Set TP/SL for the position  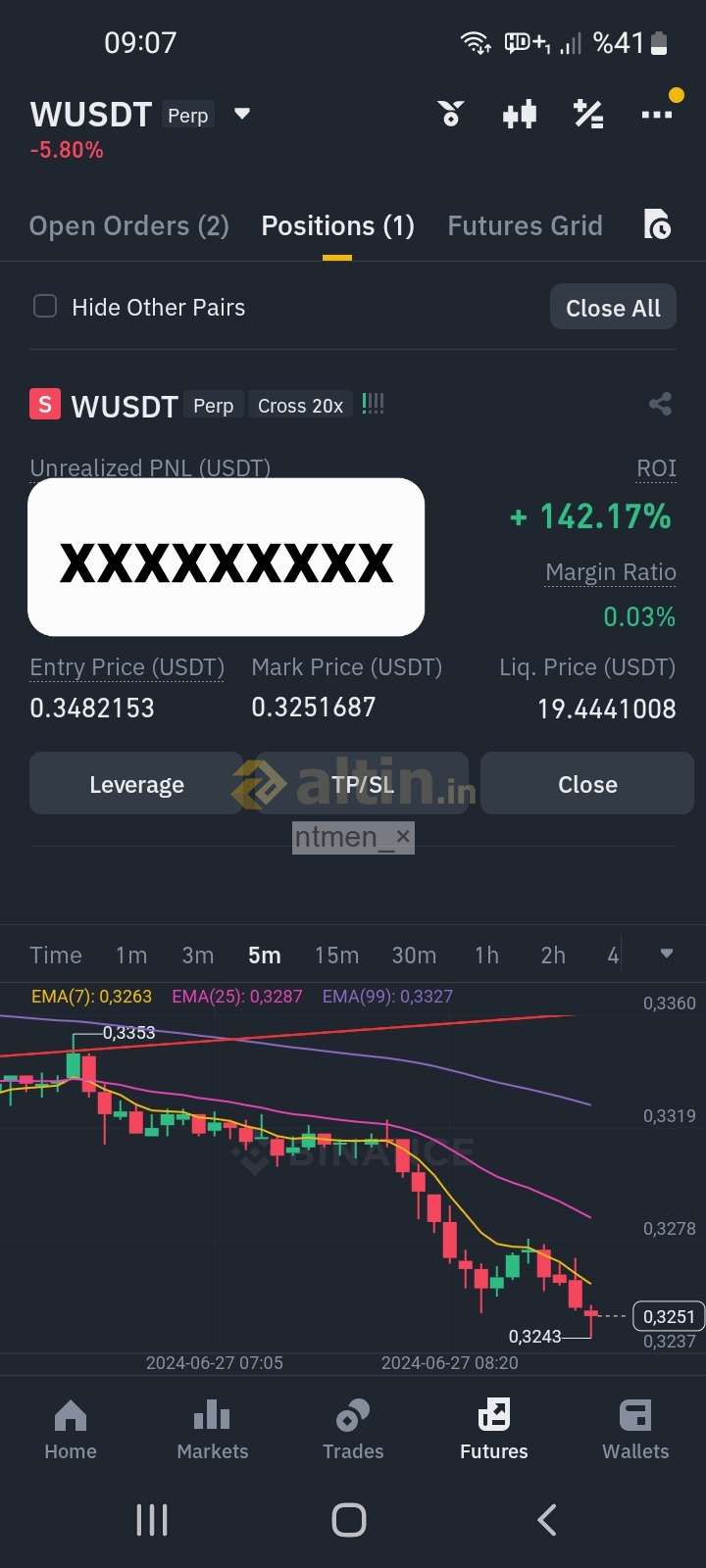pyautogui.click(x=363, y=784)
